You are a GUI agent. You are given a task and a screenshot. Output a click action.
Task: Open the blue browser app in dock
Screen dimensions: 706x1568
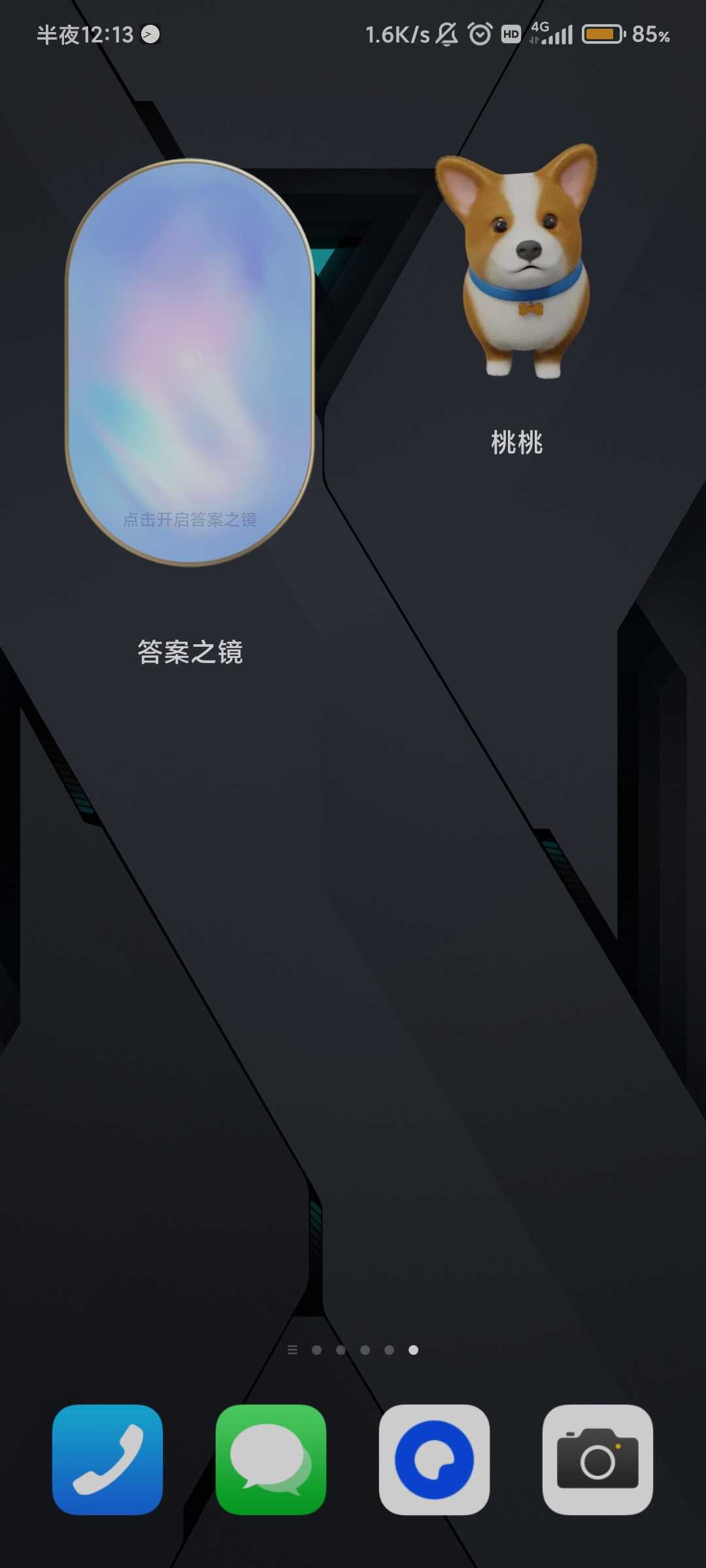(434, 1459)
